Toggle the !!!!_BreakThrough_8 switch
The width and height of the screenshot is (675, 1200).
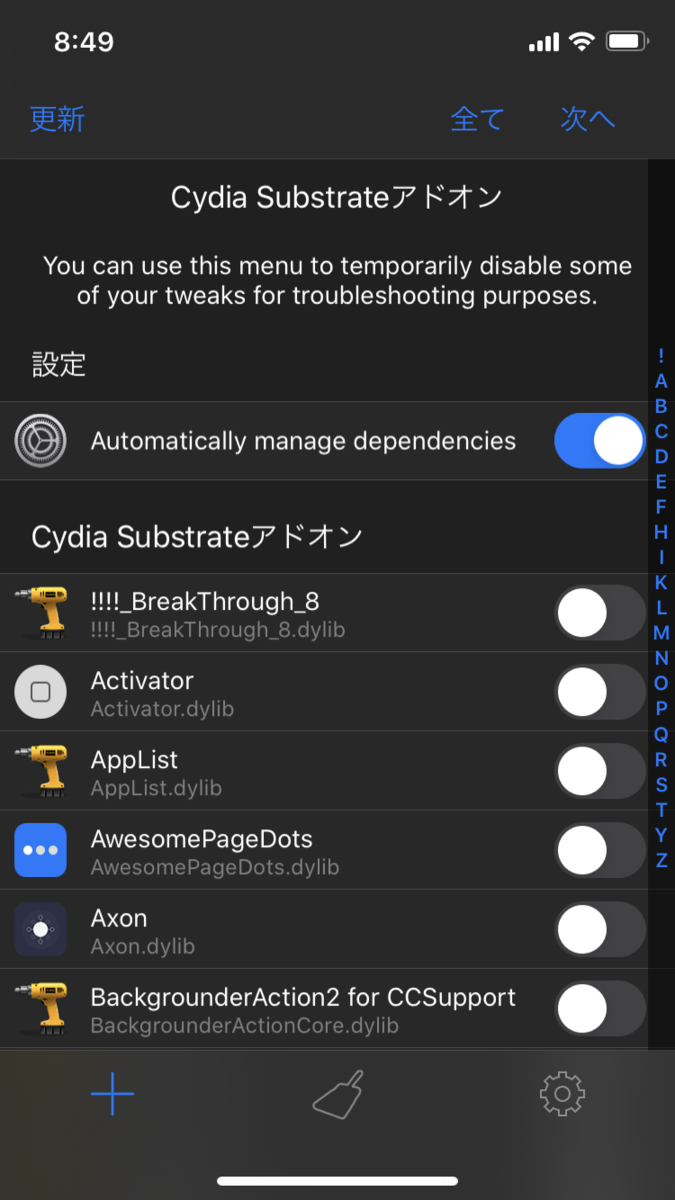pyautogui.click(x=599, y=613)
